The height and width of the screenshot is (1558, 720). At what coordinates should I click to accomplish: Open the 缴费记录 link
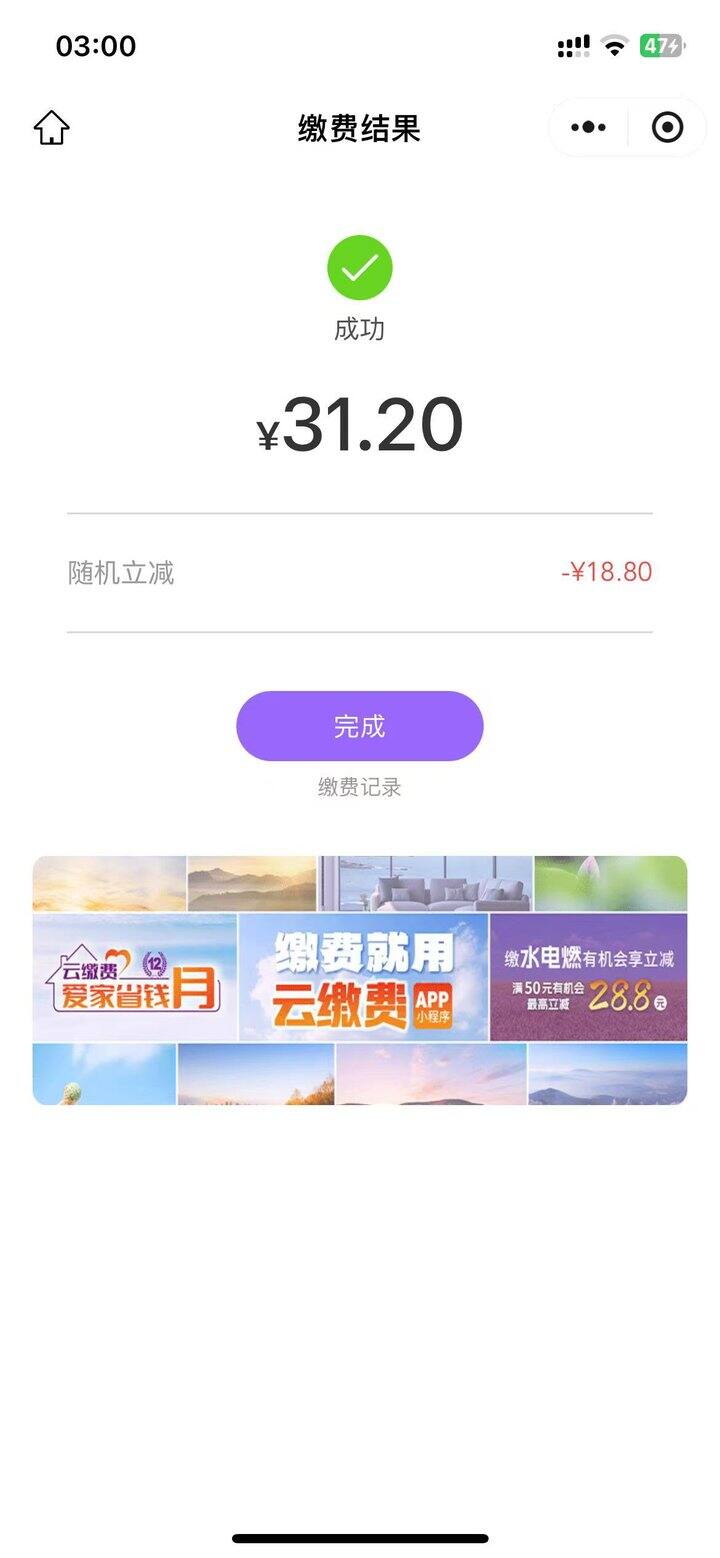[x=360, y=787]
